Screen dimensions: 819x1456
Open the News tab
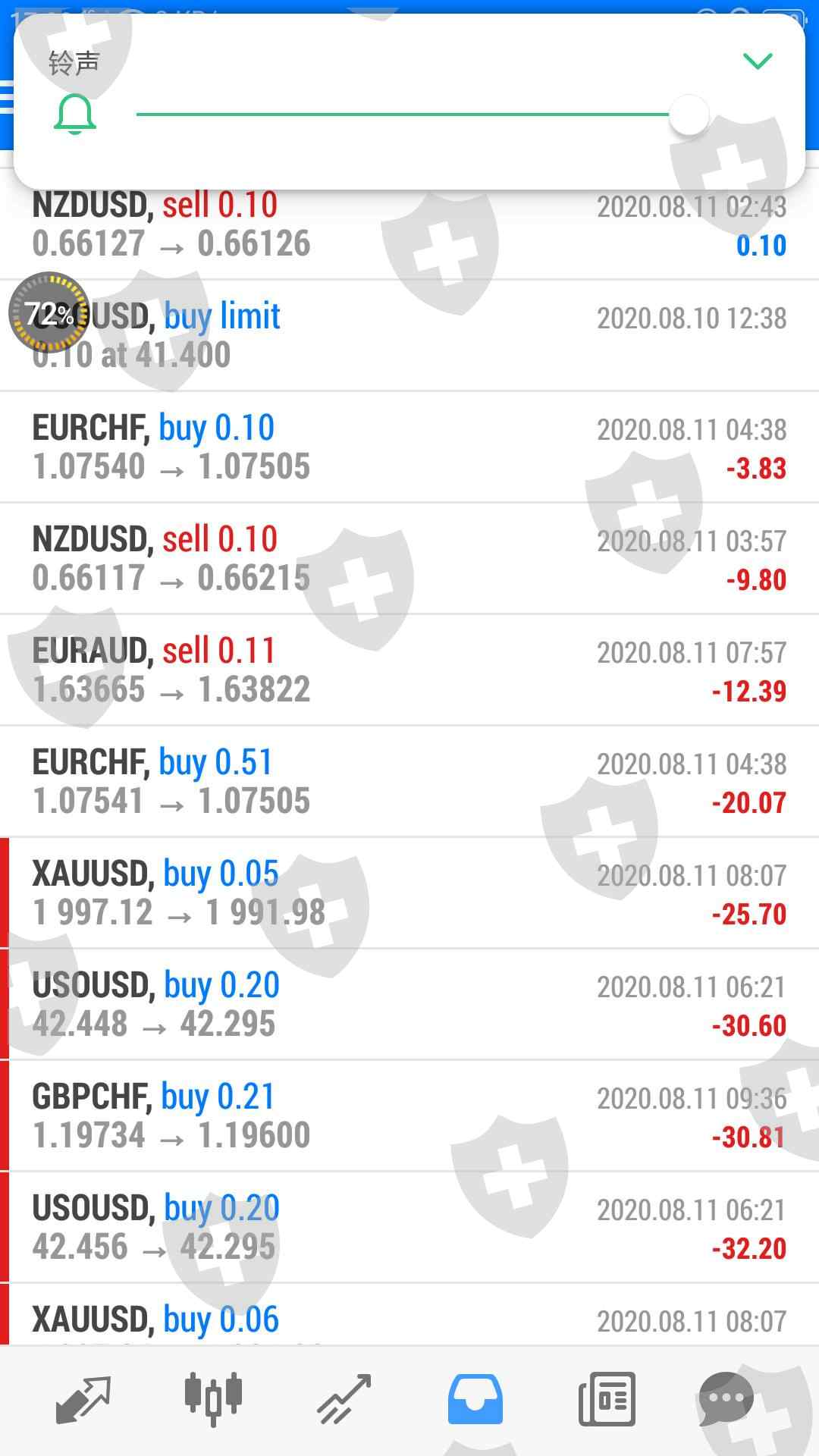coord(606,1399)
